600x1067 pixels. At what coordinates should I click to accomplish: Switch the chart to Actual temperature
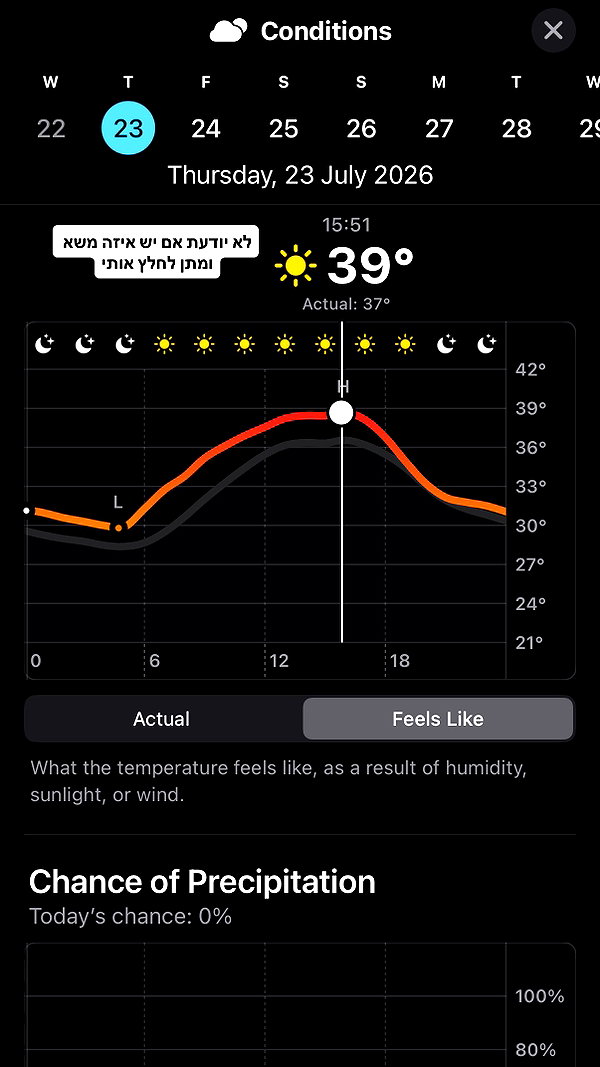click(x=162, y=719)
